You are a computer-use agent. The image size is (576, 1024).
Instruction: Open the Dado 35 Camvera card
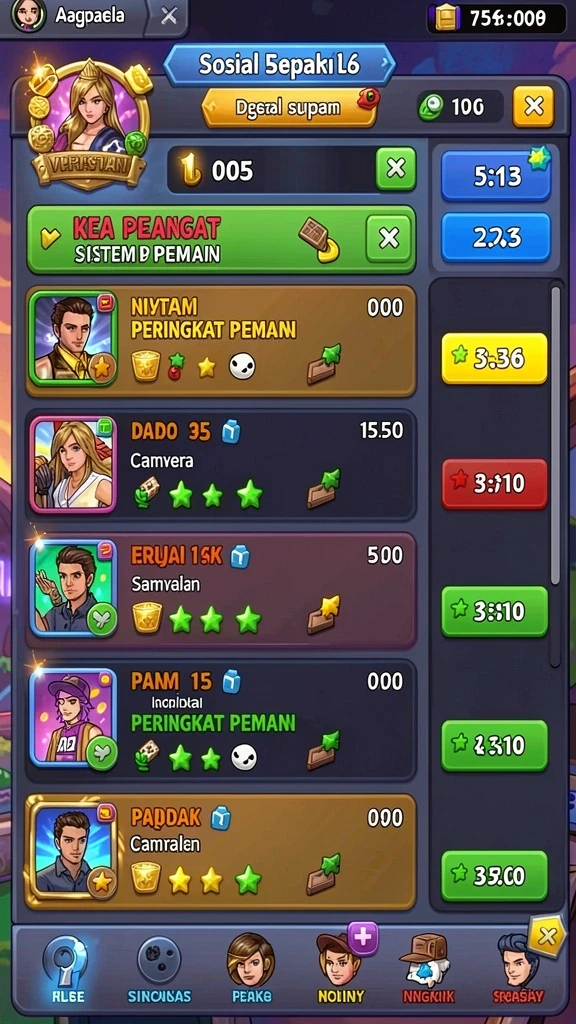click(x=221, y=465)
